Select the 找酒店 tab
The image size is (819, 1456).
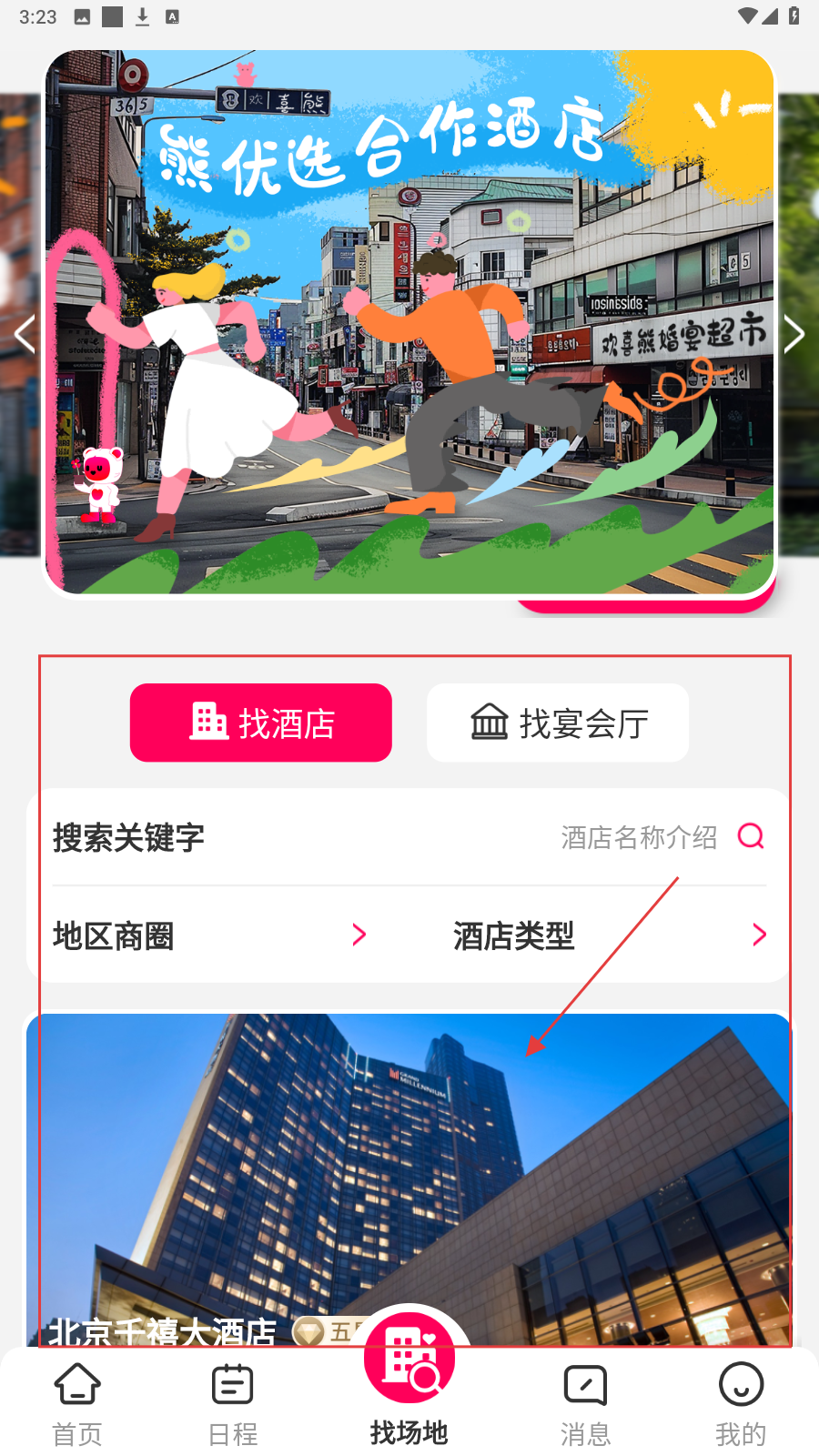click(261, 723)
